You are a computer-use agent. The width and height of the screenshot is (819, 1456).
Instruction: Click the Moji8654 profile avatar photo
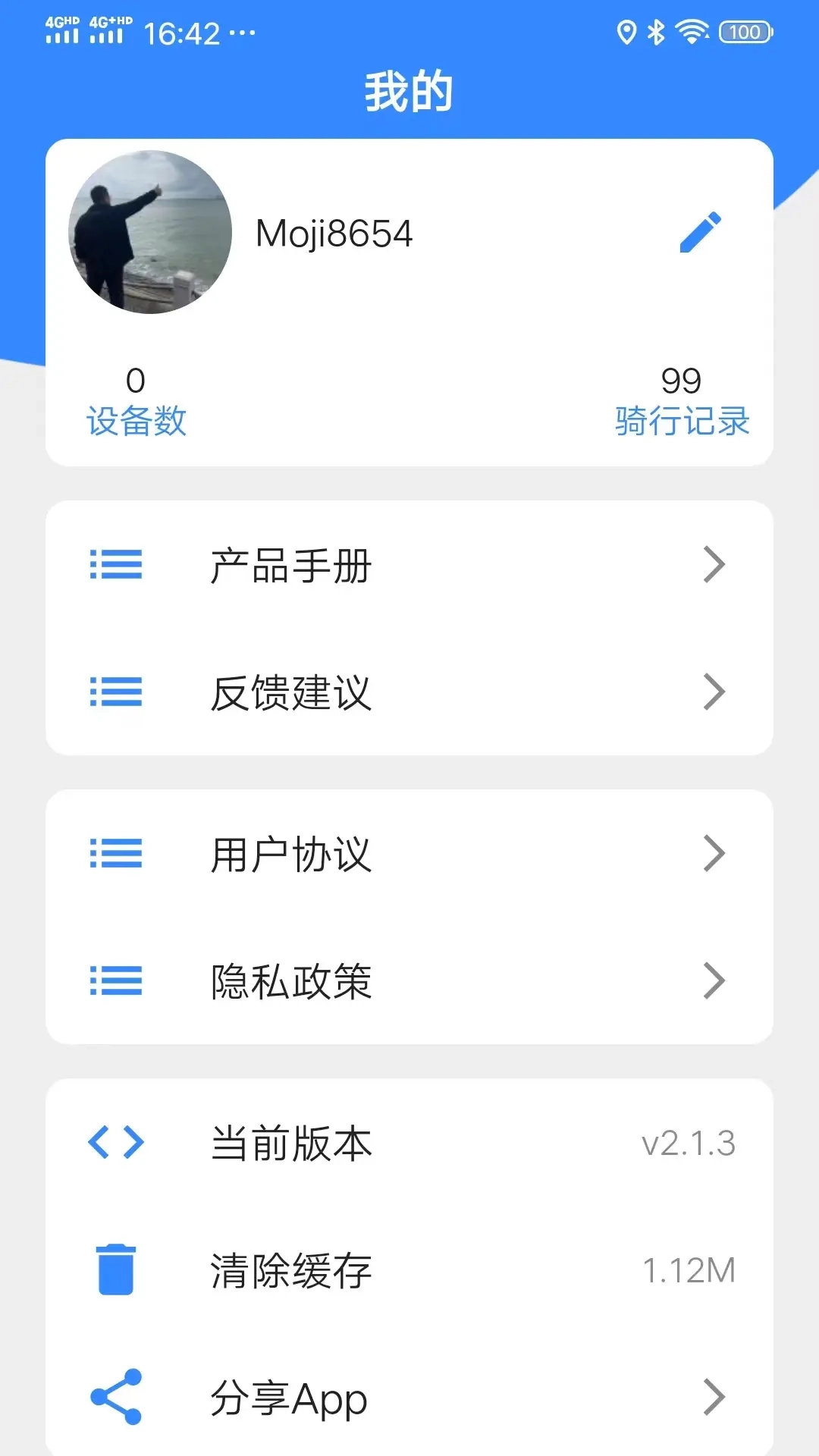tap(149, 233)
